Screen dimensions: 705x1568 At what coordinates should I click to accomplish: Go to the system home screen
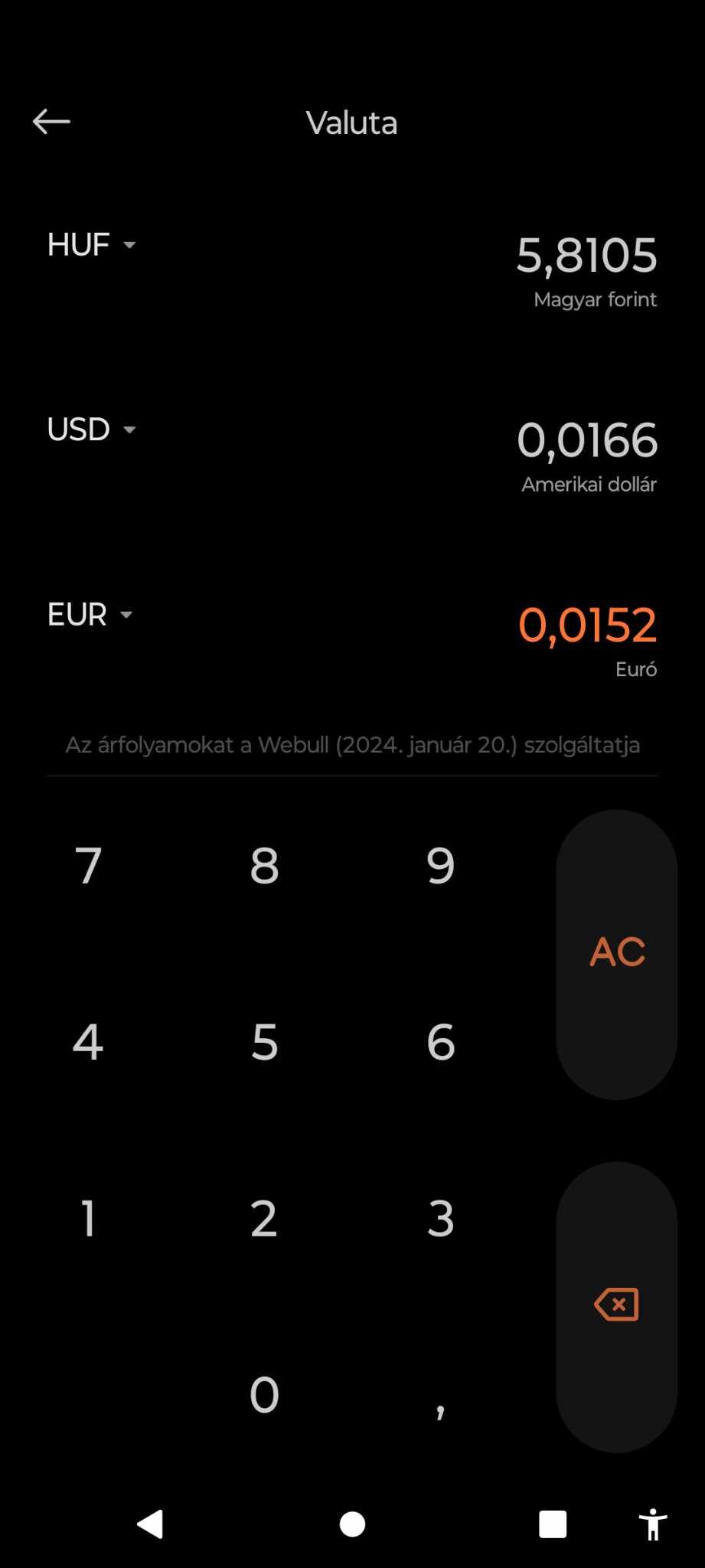352,1524
